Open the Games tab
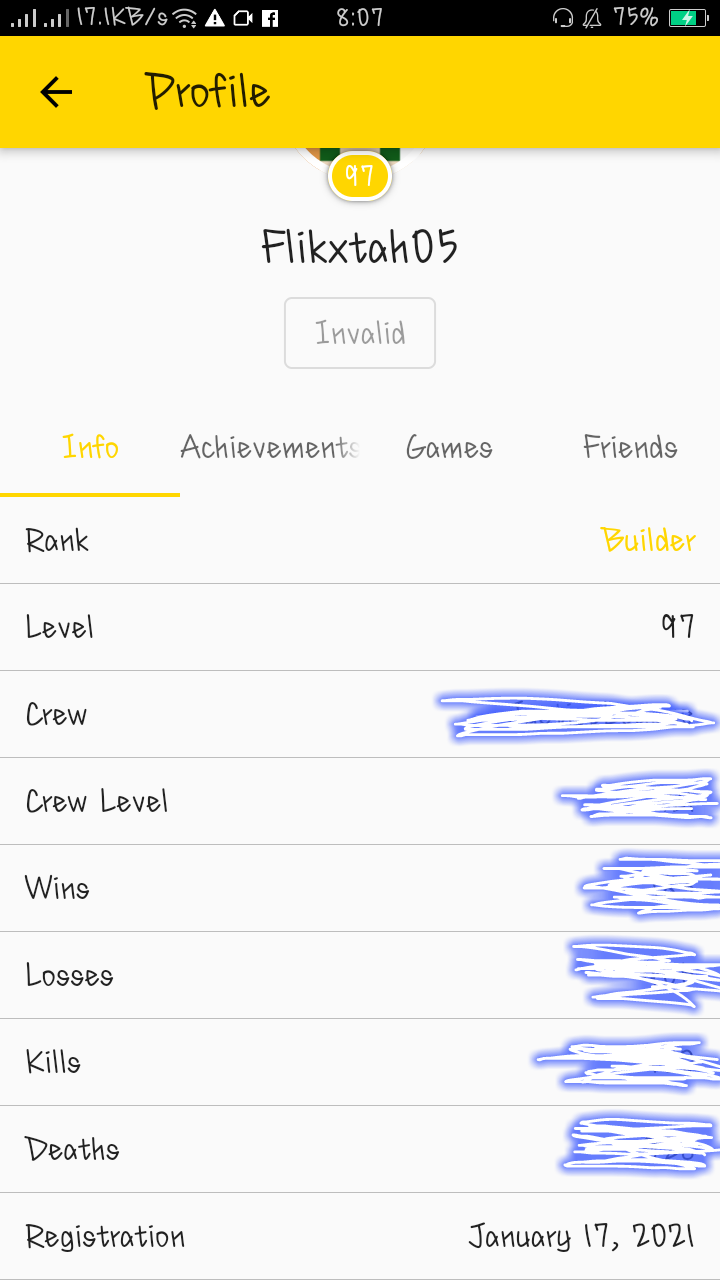 [x=450, y=447]
